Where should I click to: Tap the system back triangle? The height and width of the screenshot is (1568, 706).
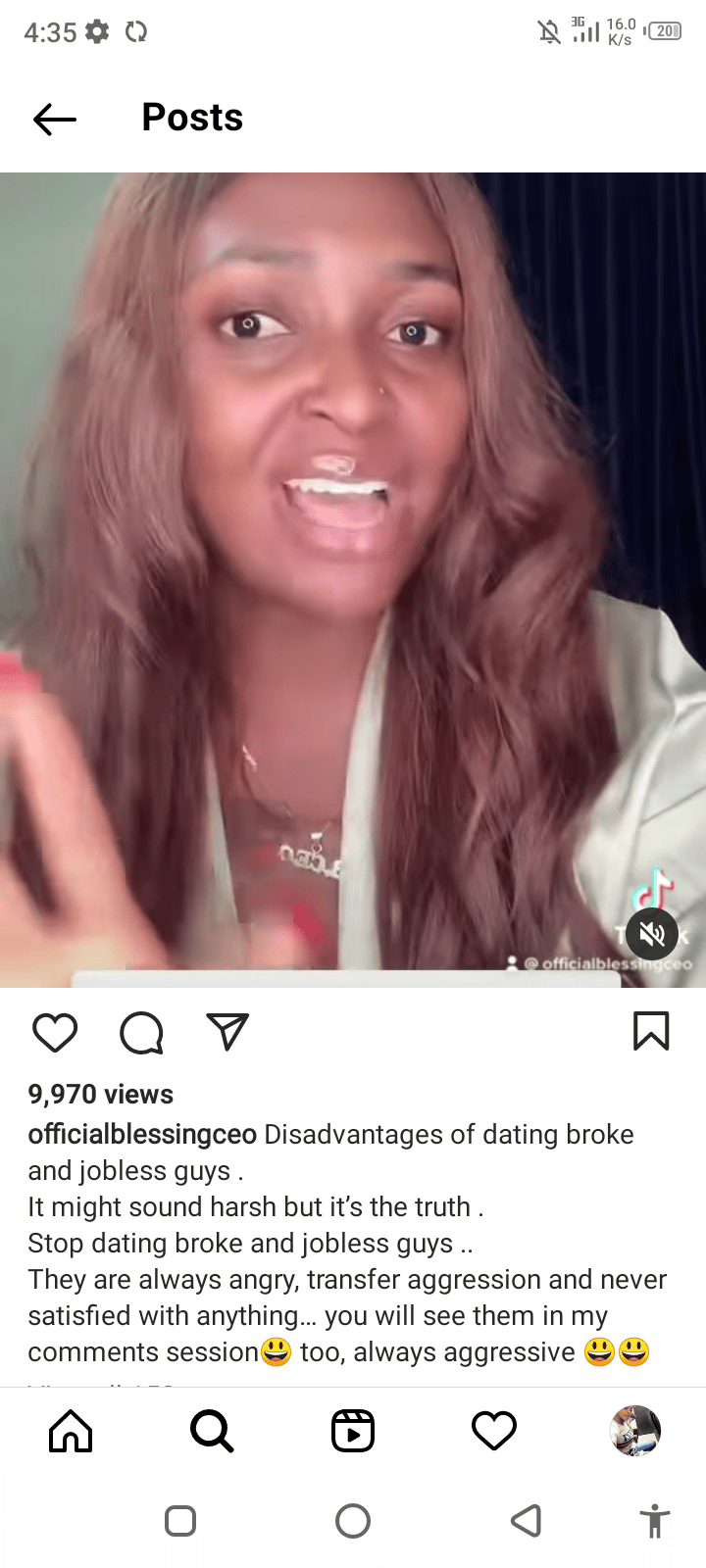527,1521
